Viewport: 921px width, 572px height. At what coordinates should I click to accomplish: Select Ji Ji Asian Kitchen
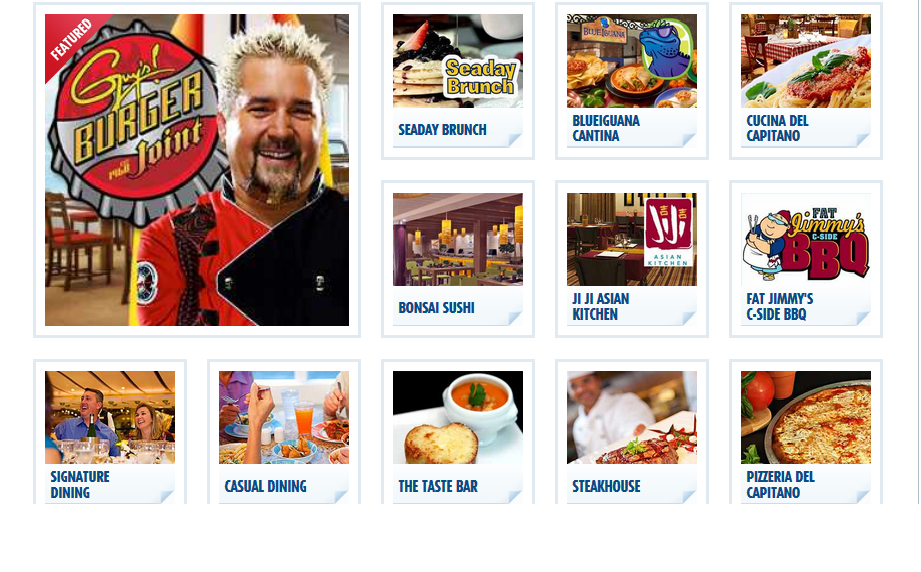(x=631, y=258)
